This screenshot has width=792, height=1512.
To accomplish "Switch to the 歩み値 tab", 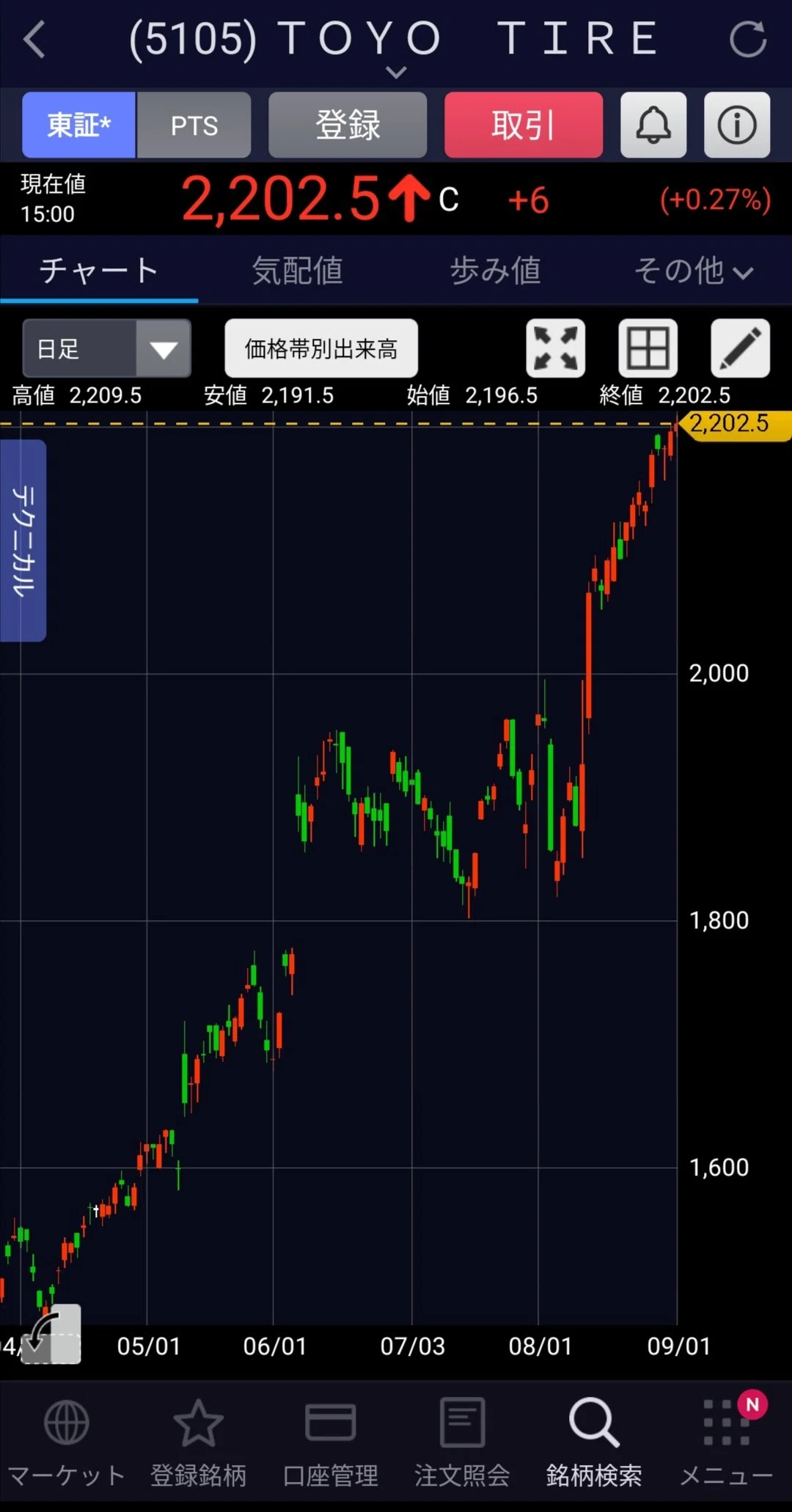I will pyautogui.click(x=495, y=270).
